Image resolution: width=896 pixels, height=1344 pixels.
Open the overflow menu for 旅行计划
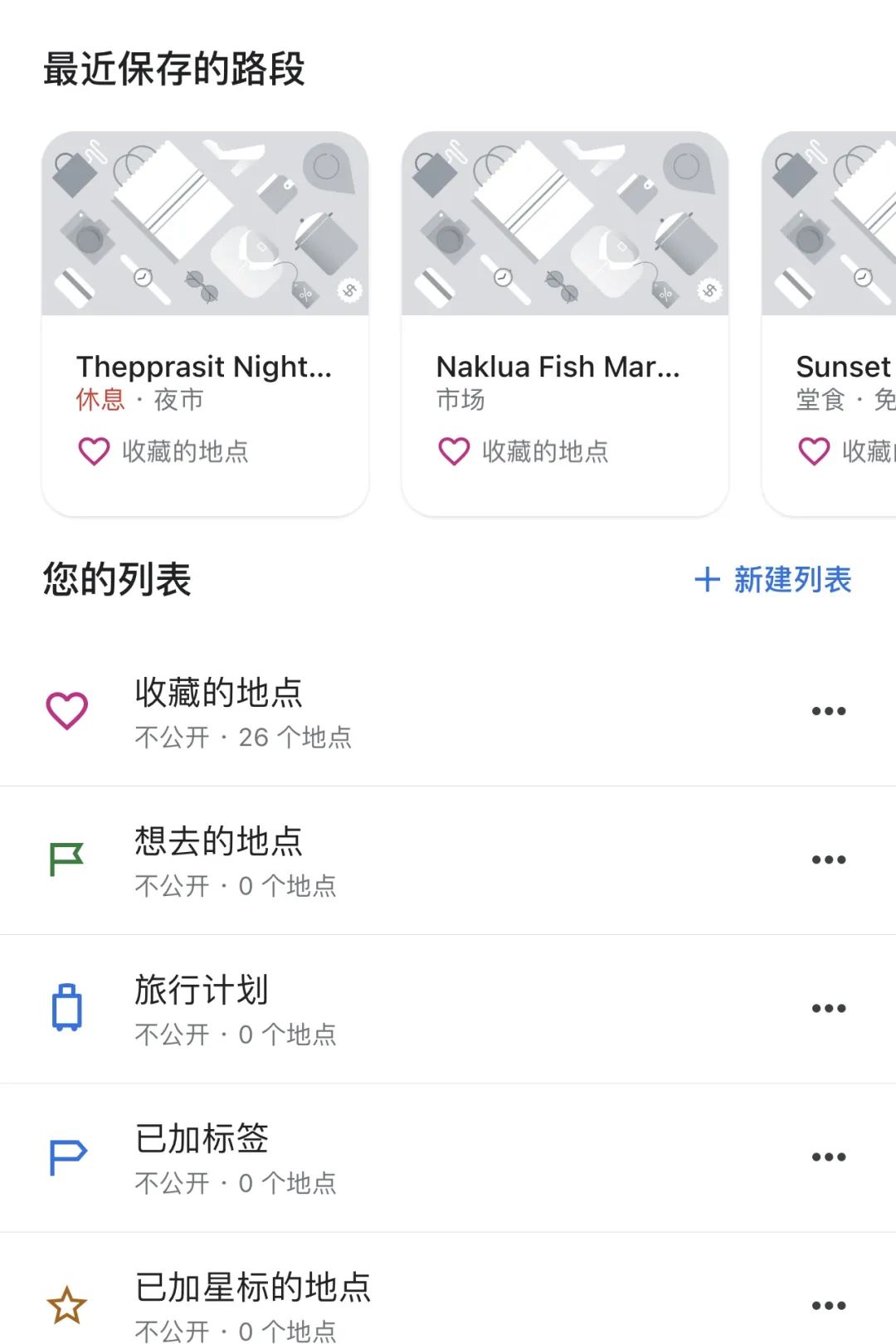[x=827, y=1007]
